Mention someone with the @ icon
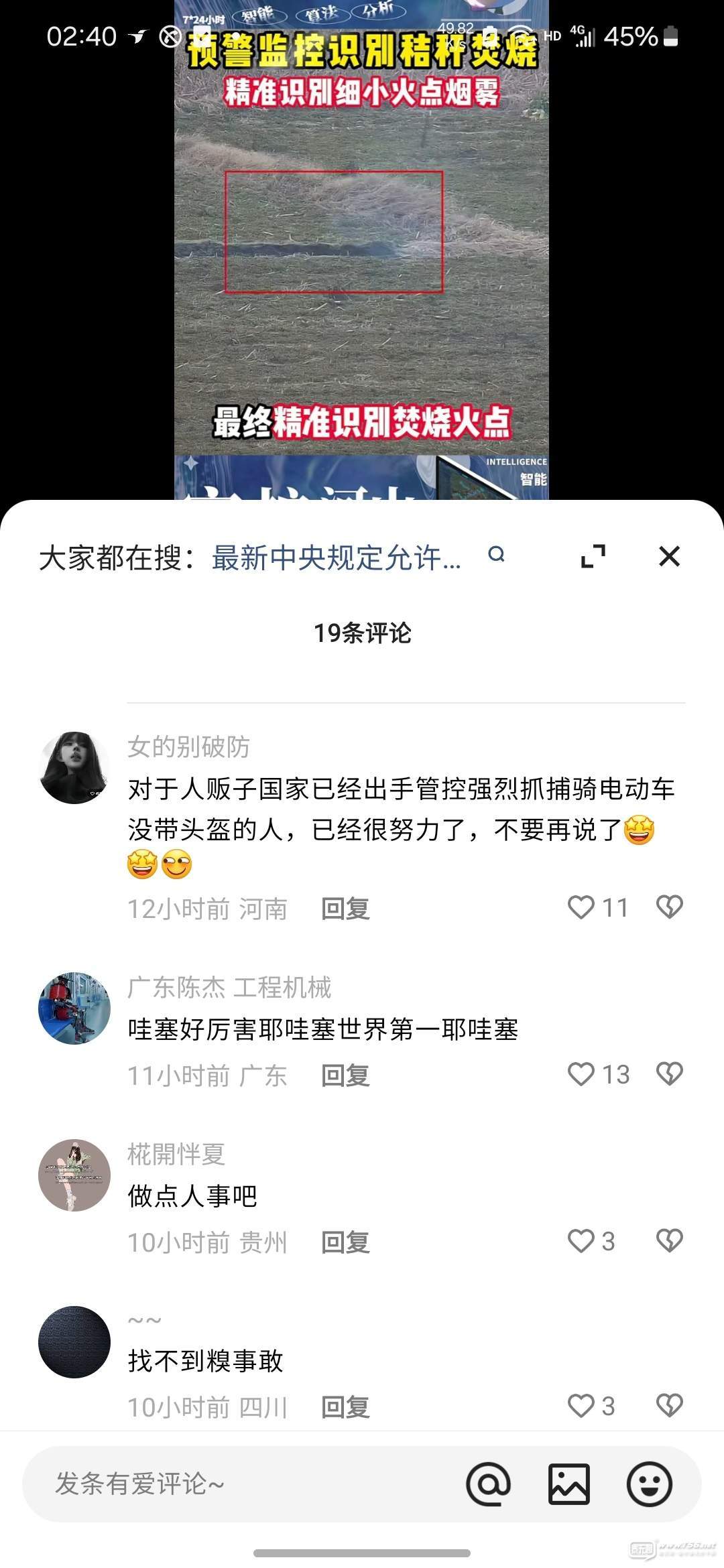 [x=488, y=1484]
